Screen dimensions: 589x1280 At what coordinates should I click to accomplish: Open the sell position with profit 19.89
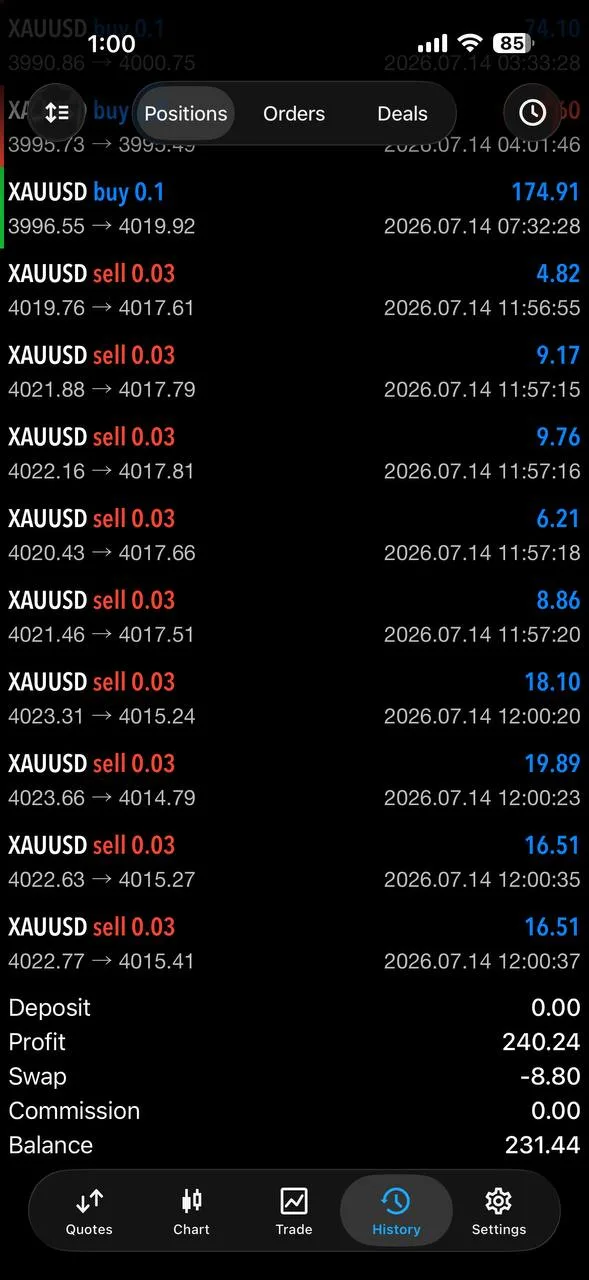(x=294, y=780)
